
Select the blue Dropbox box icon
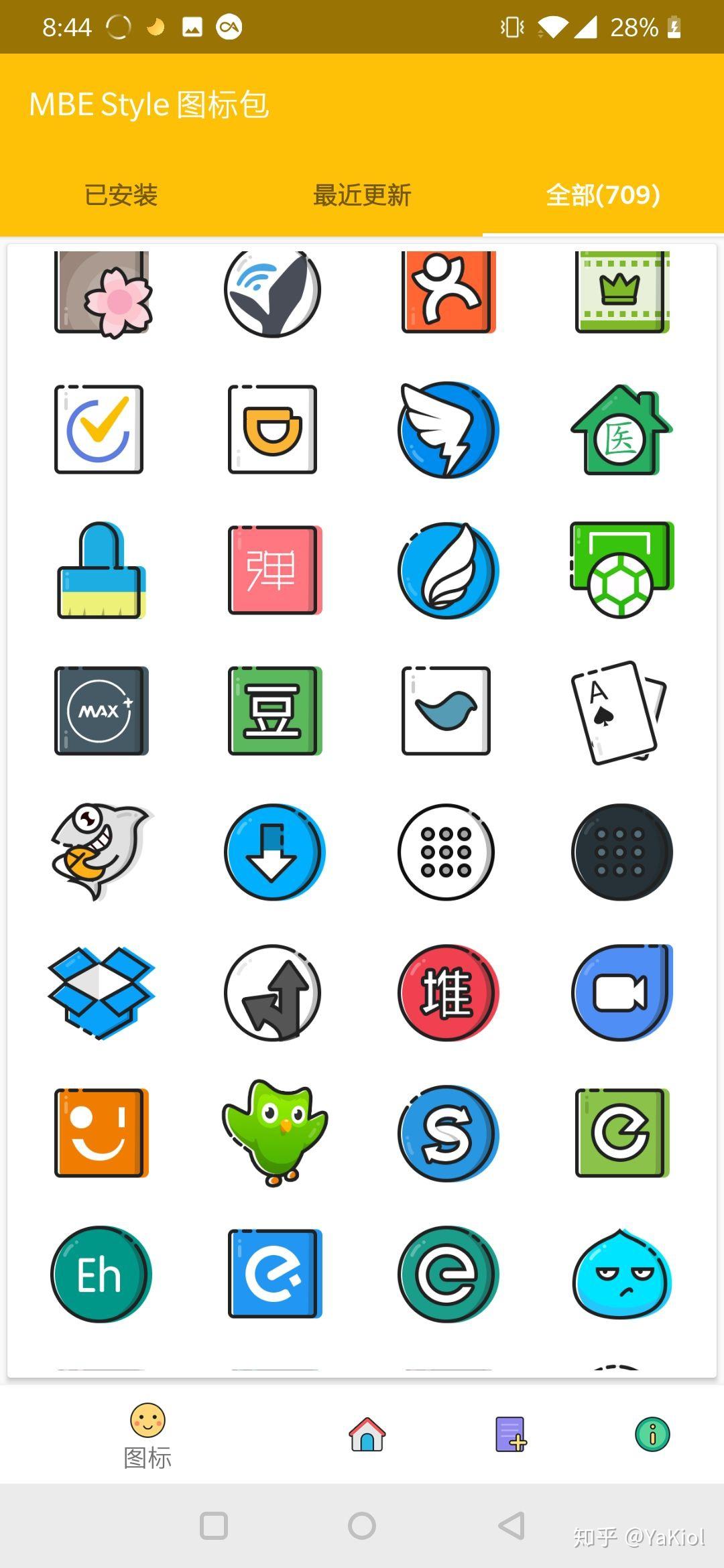[101, 992]
